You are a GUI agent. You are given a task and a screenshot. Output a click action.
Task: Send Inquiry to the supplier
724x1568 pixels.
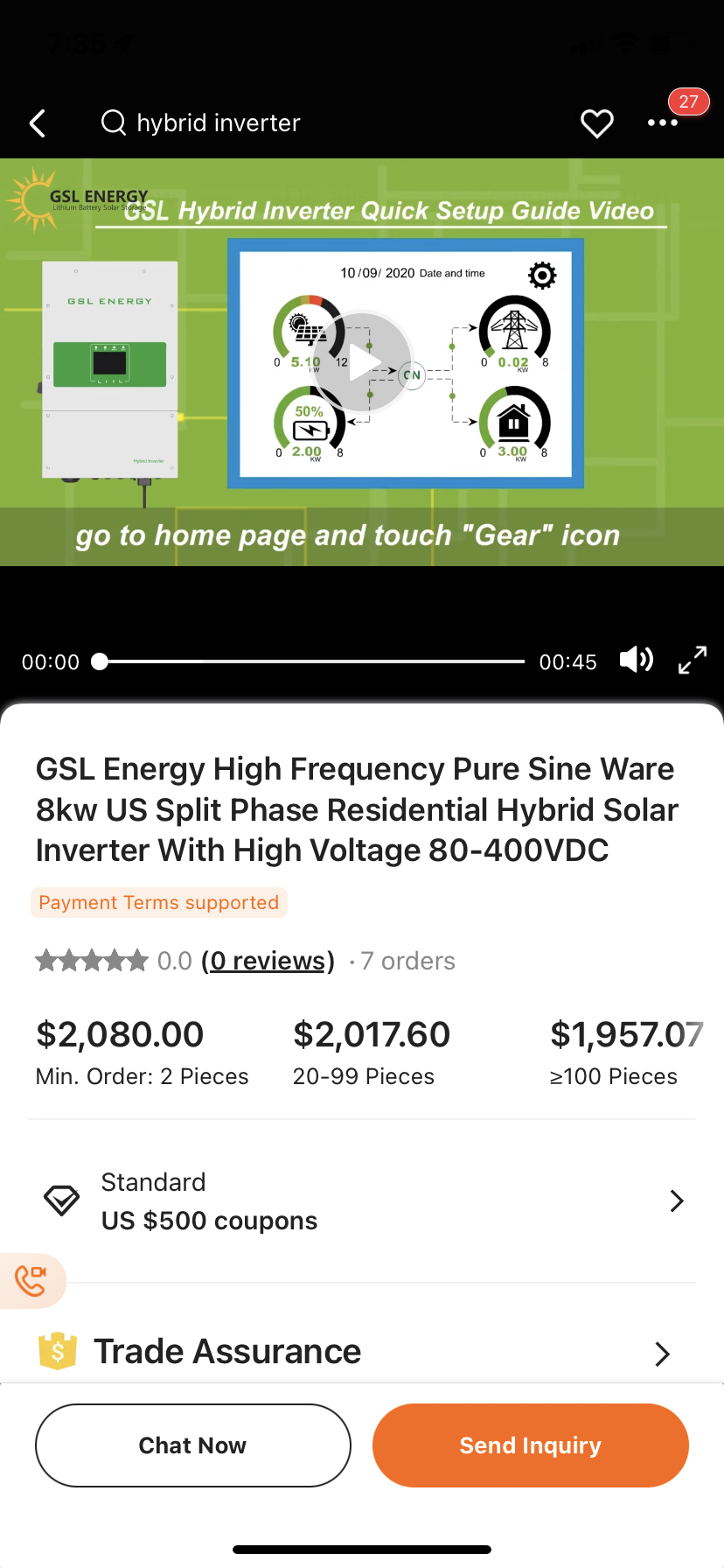pyautogui.click(x=531, y=1445)
